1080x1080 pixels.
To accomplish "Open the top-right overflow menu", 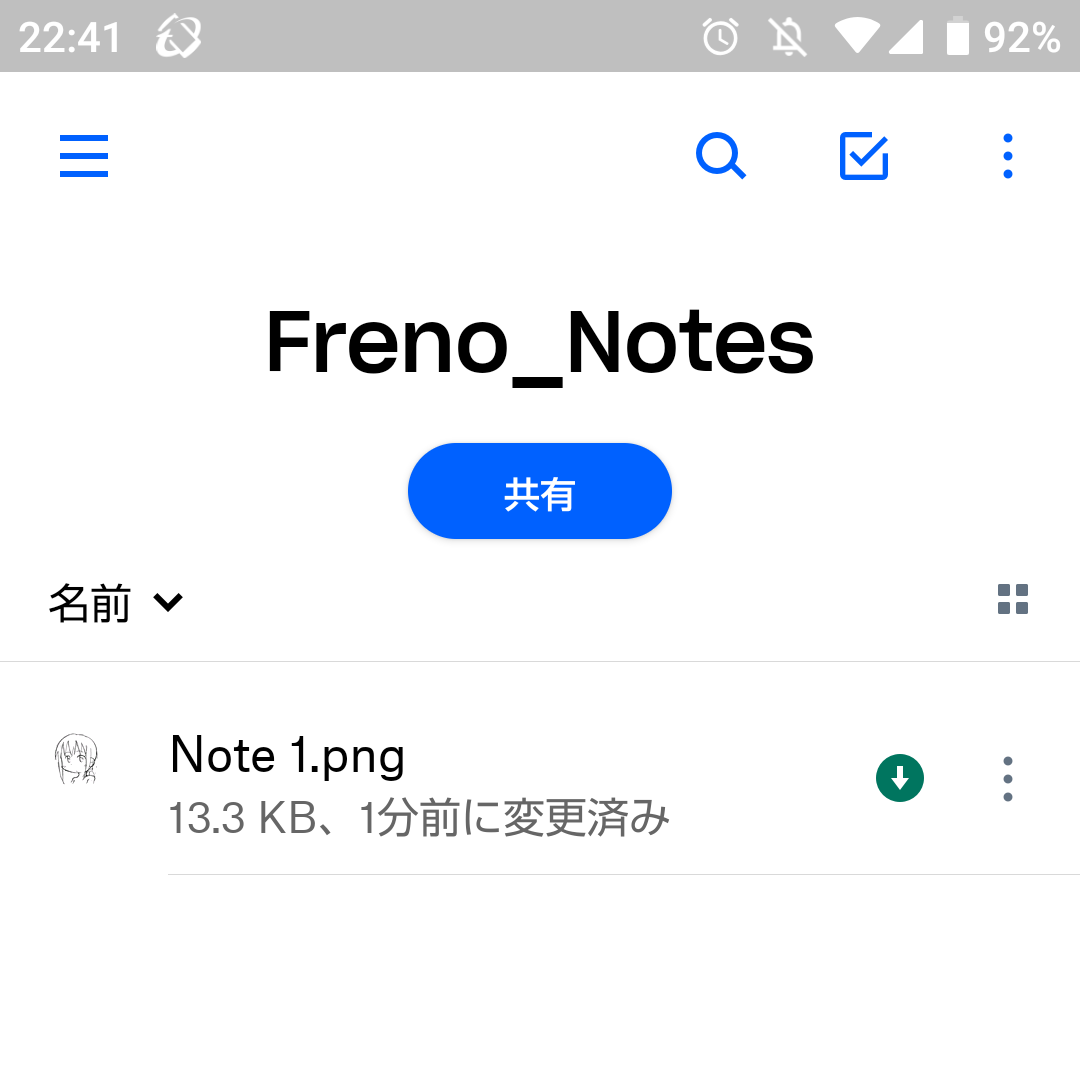I will [x=1007, y=156].
